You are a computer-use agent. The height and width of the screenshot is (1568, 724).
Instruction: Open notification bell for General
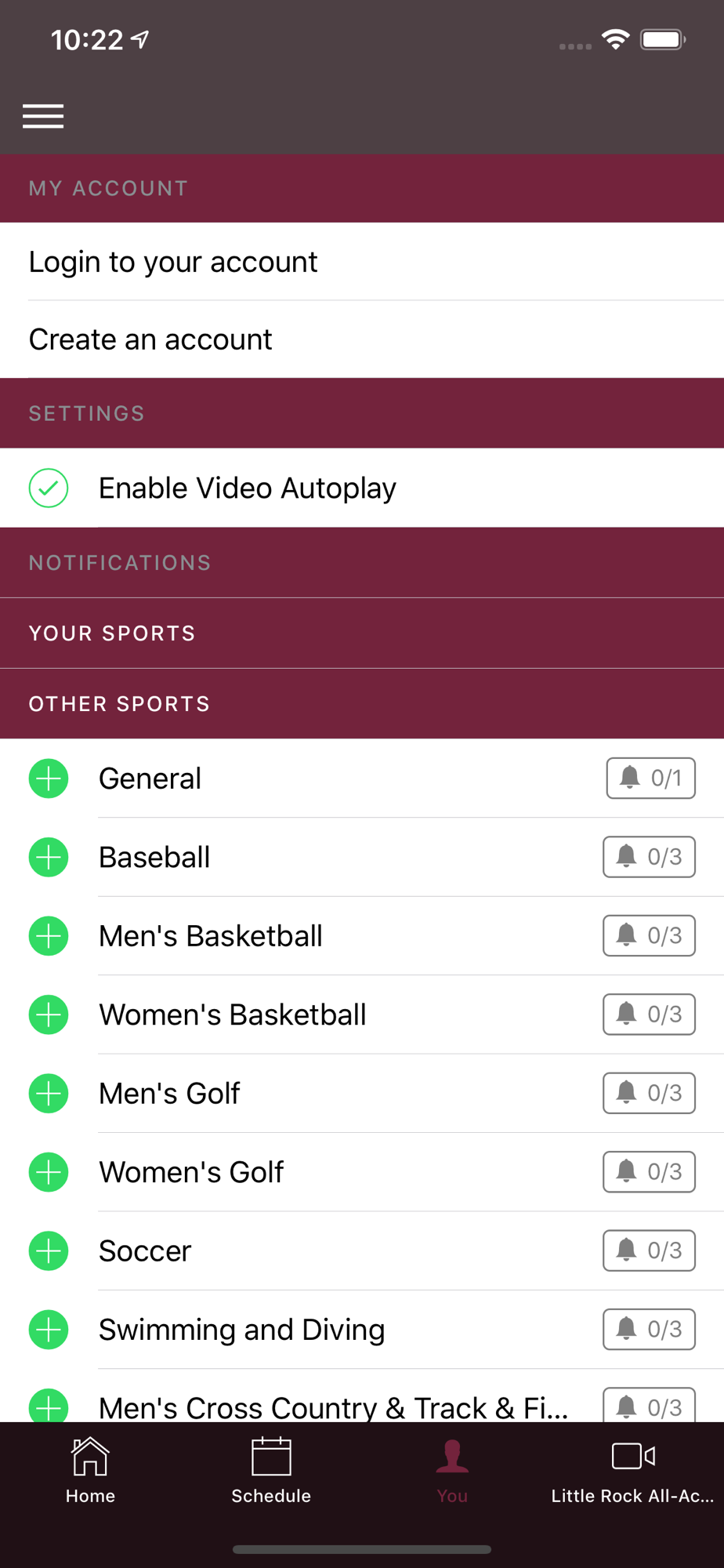coord(650,778)
